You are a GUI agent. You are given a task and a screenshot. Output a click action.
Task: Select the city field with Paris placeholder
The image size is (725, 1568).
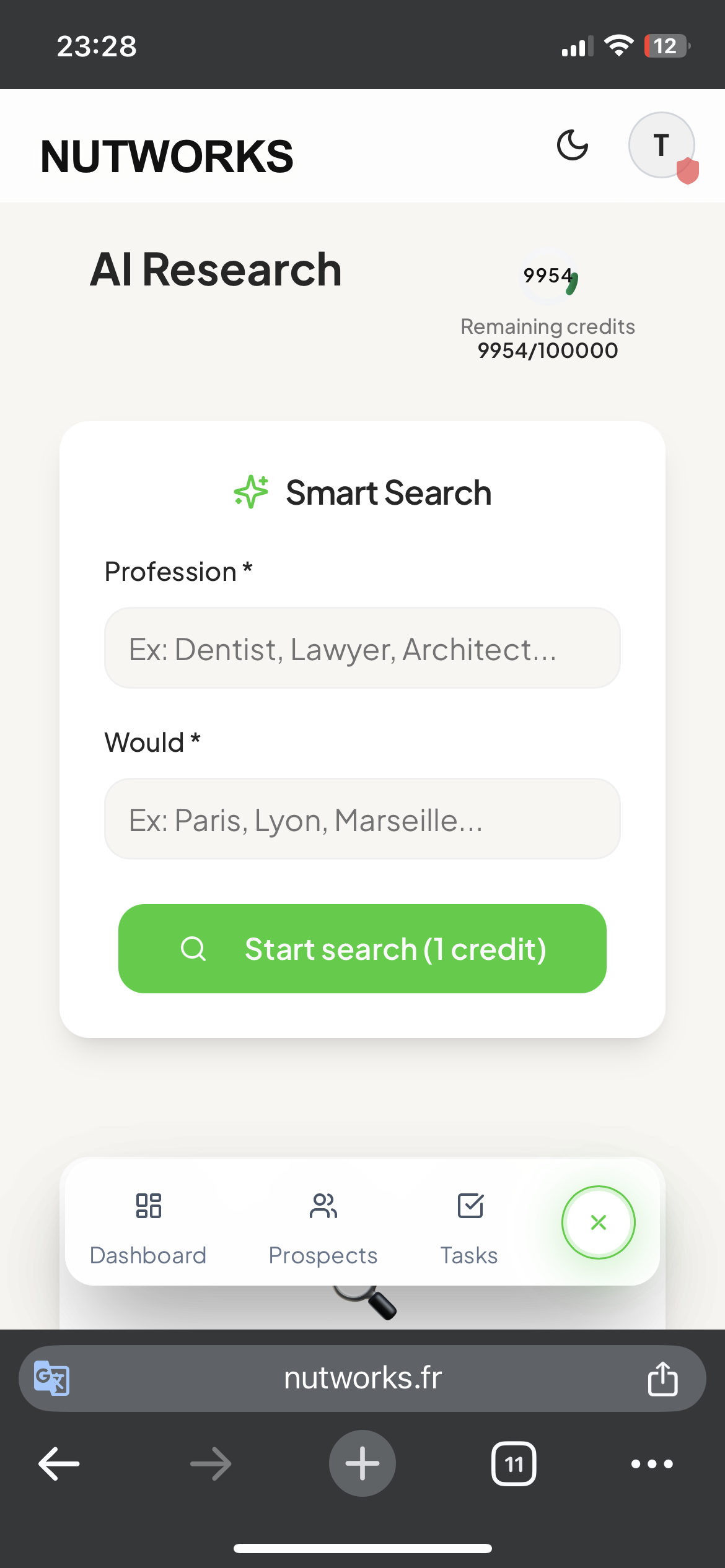pyautogui.click(x=362, y=819)
